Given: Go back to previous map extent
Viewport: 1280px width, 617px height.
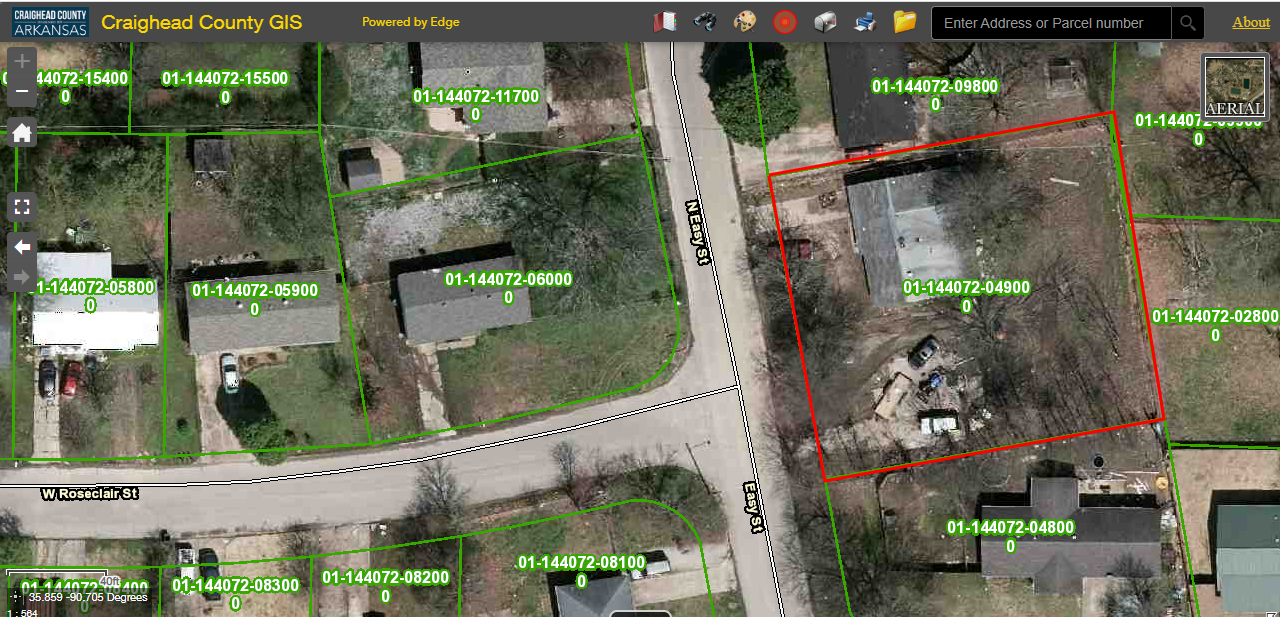Looking at the screenshot, I should click(22, 247).
